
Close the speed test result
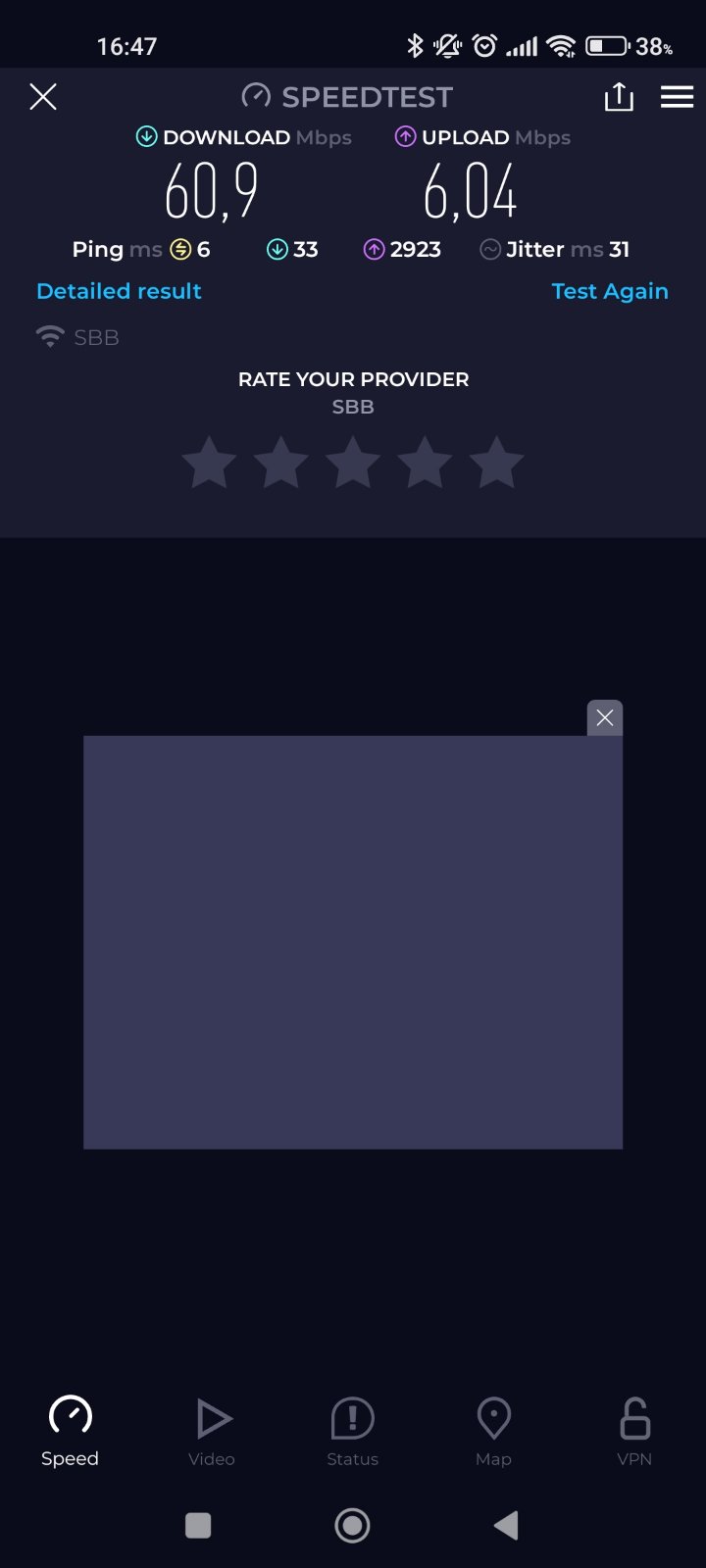[x=43, y=96]
